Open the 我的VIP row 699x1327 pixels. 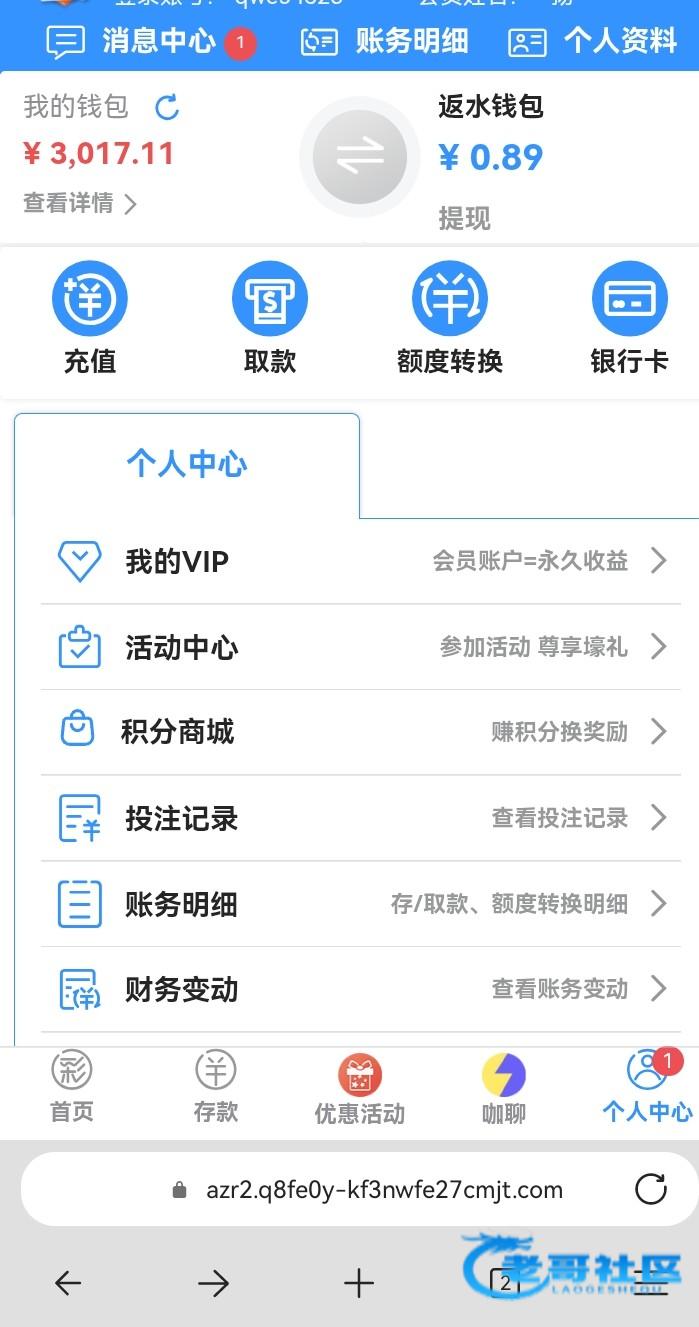pyautogui.click(x=361, y=561)
